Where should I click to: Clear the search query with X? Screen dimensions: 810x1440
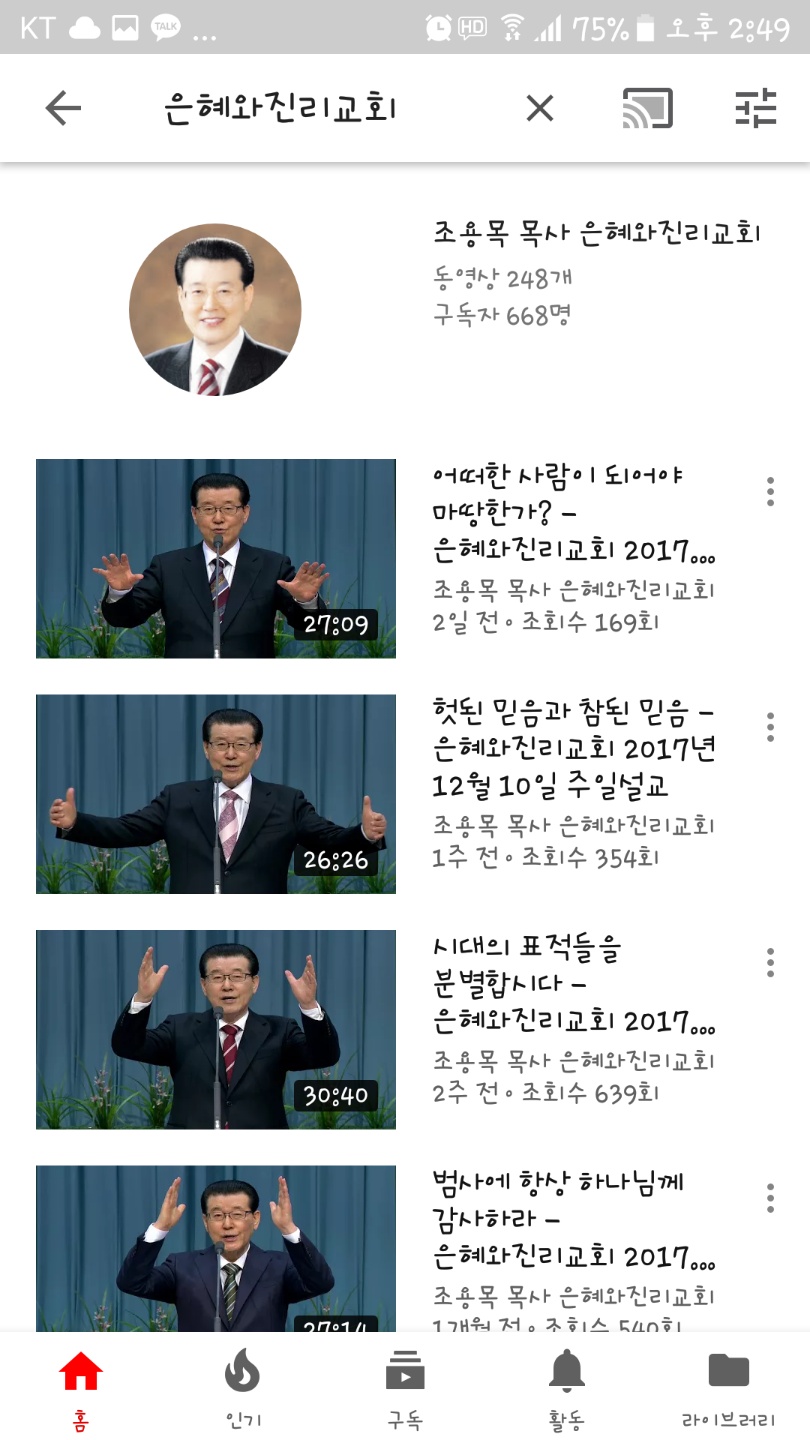pos(540,108)
